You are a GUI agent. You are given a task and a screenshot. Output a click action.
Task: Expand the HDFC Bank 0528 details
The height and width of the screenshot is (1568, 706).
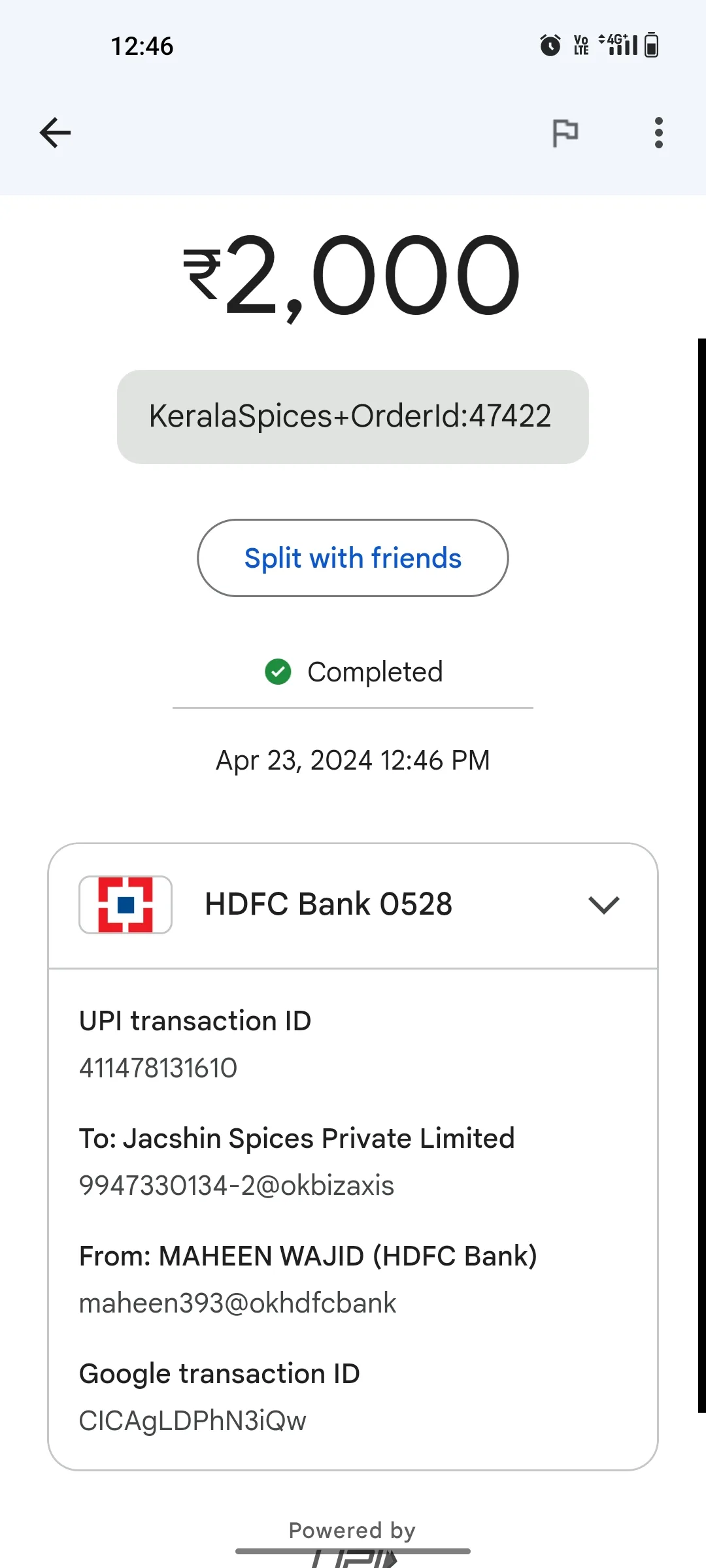353,905
